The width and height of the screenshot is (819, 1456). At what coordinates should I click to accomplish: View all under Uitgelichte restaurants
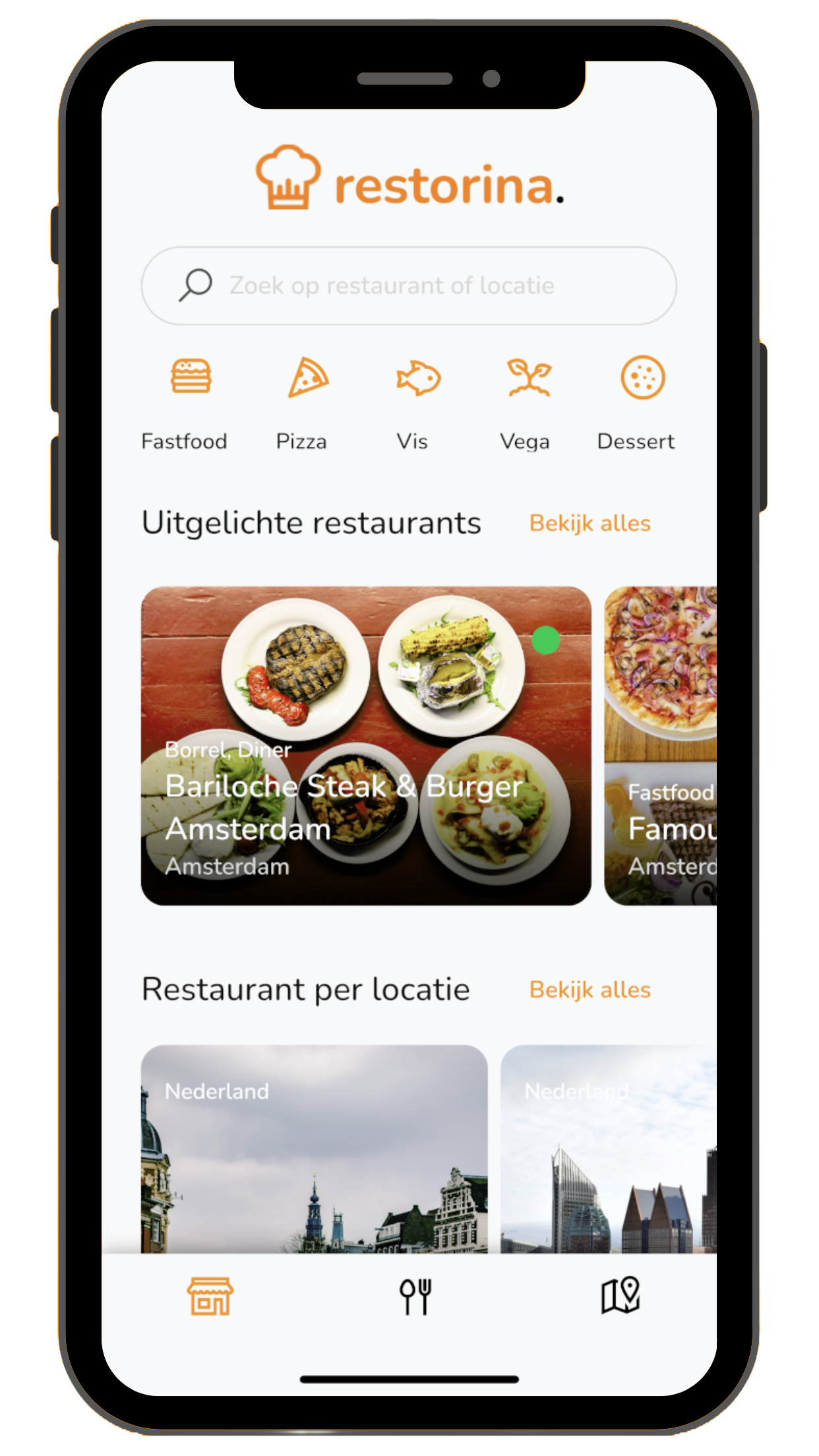pos(590,524)
